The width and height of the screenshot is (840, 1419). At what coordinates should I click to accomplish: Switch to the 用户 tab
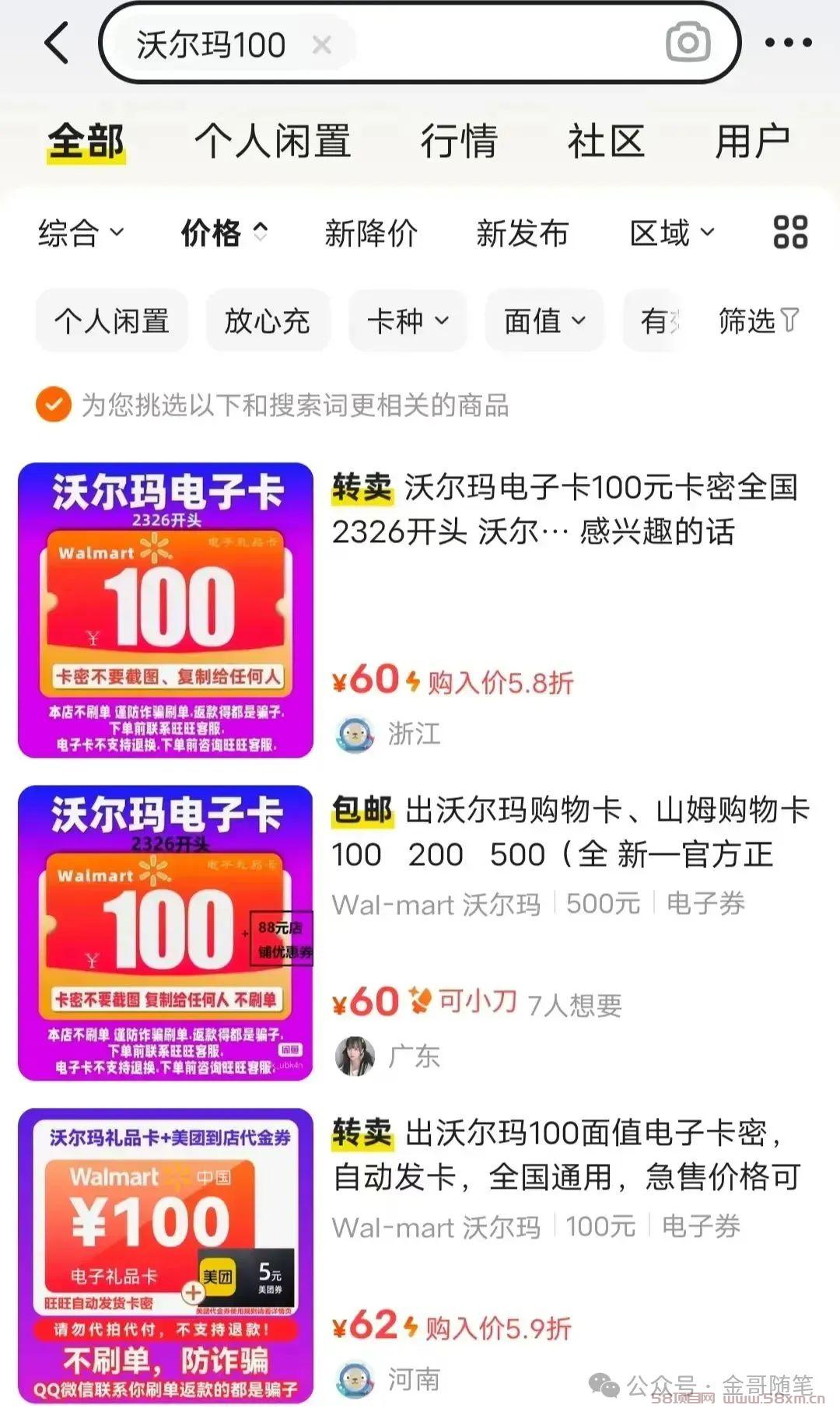point(753,142)
